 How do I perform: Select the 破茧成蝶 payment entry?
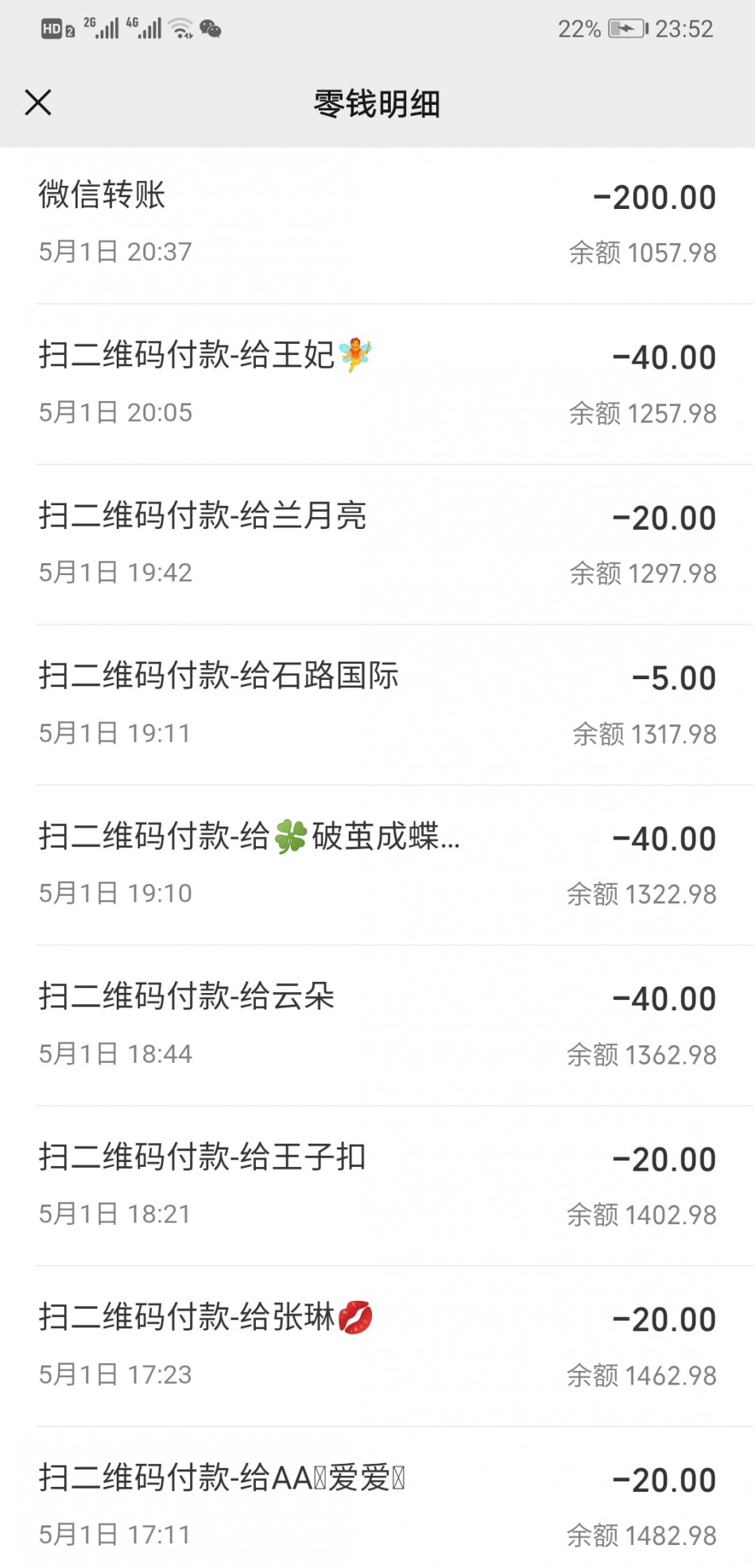point(377,865)
